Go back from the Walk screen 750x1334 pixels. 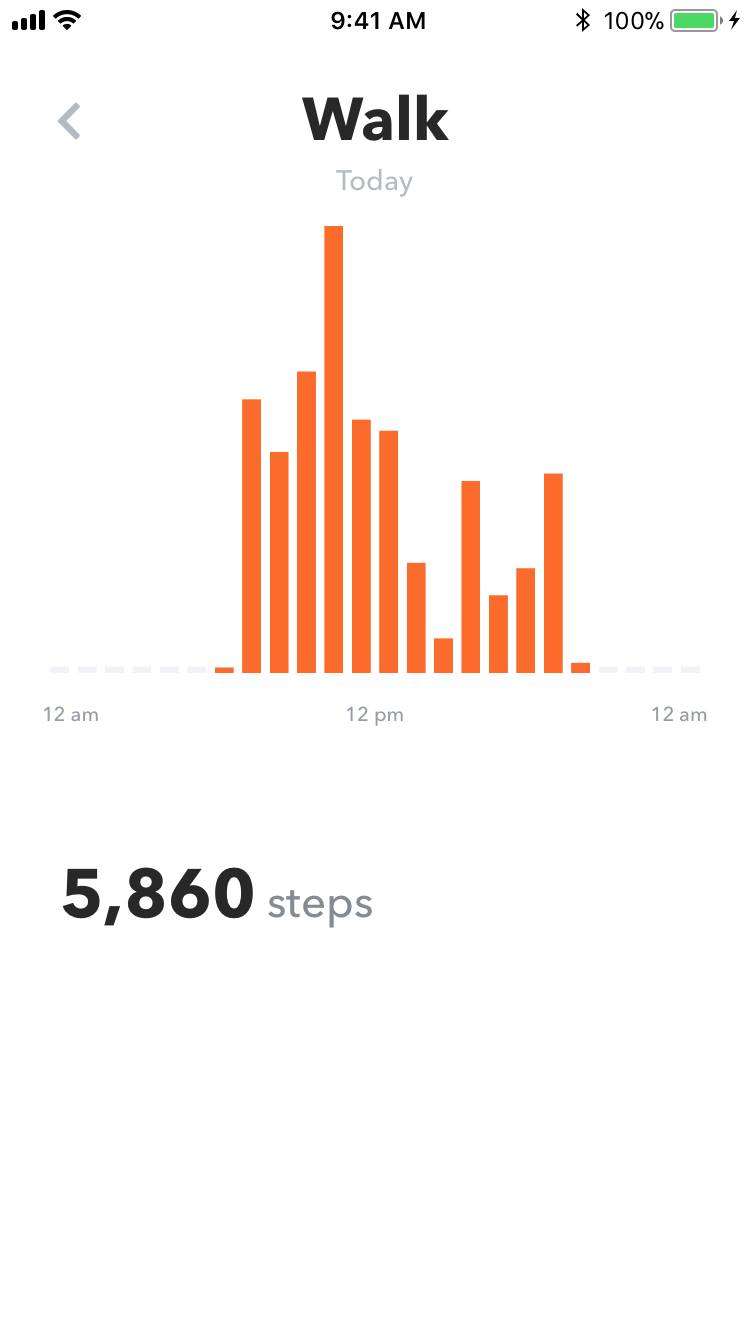[x=69, y=121]
